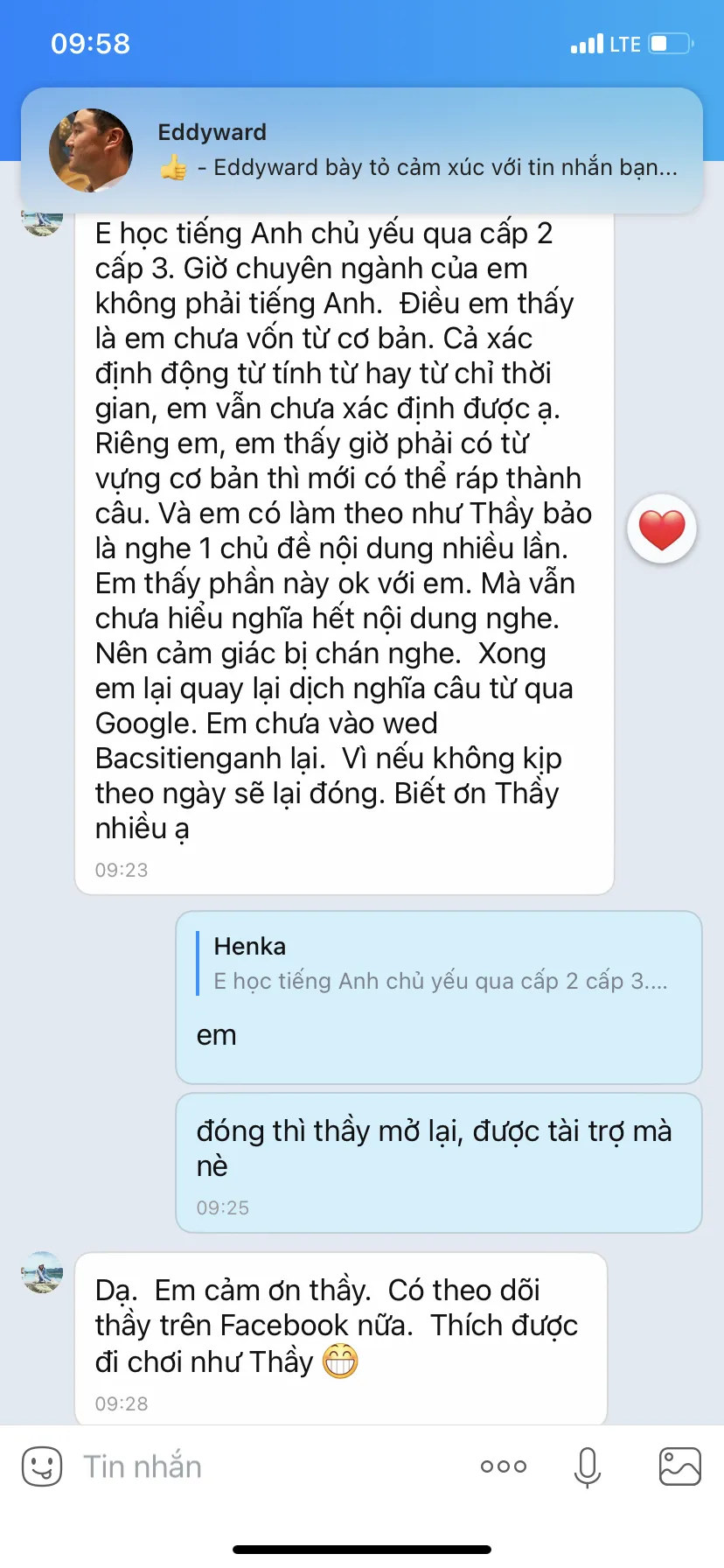Viewport: 724px width, 1568px height.
Task: Attach a photo using the image icon
Action: (680, 1466)
